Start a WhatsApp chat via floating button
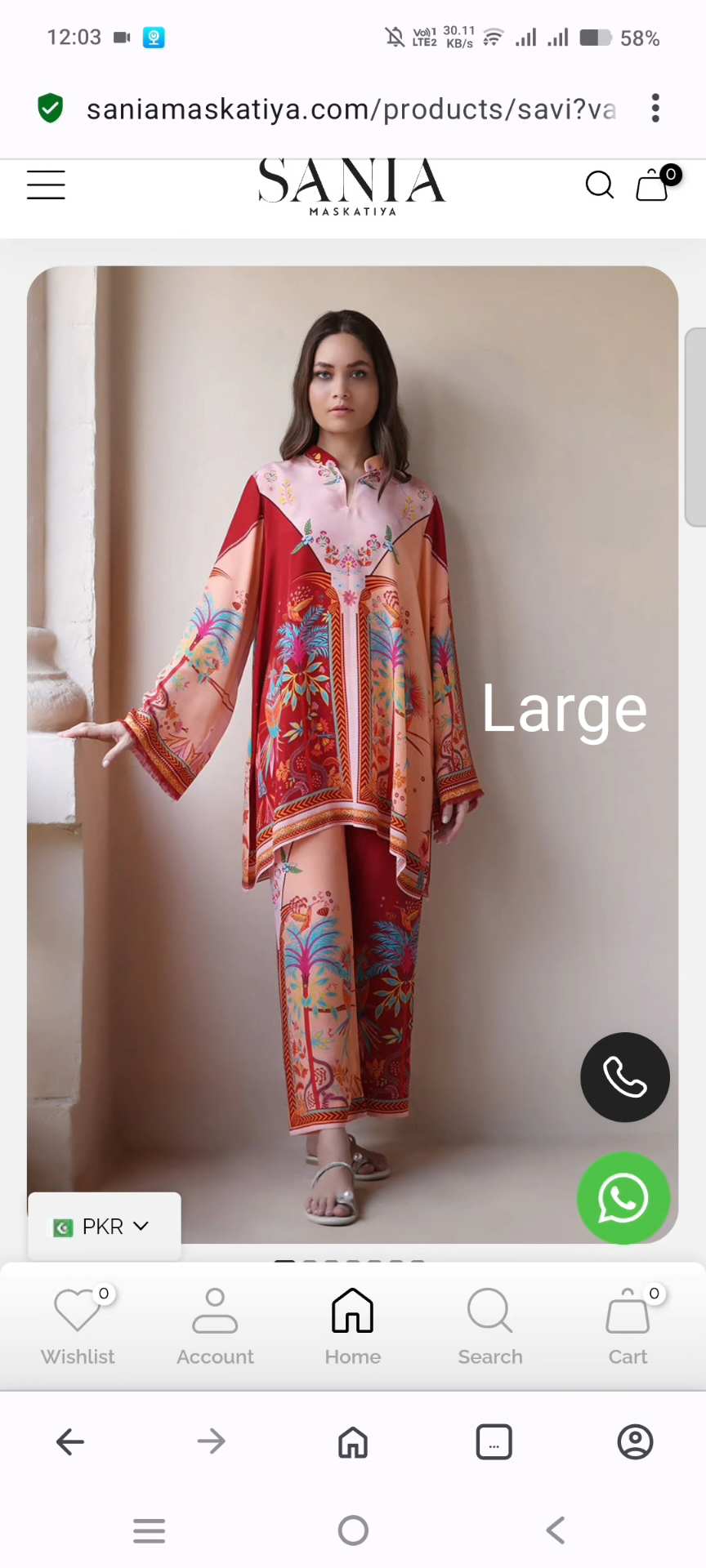Screen dimensions: 706x1568 624,1198
